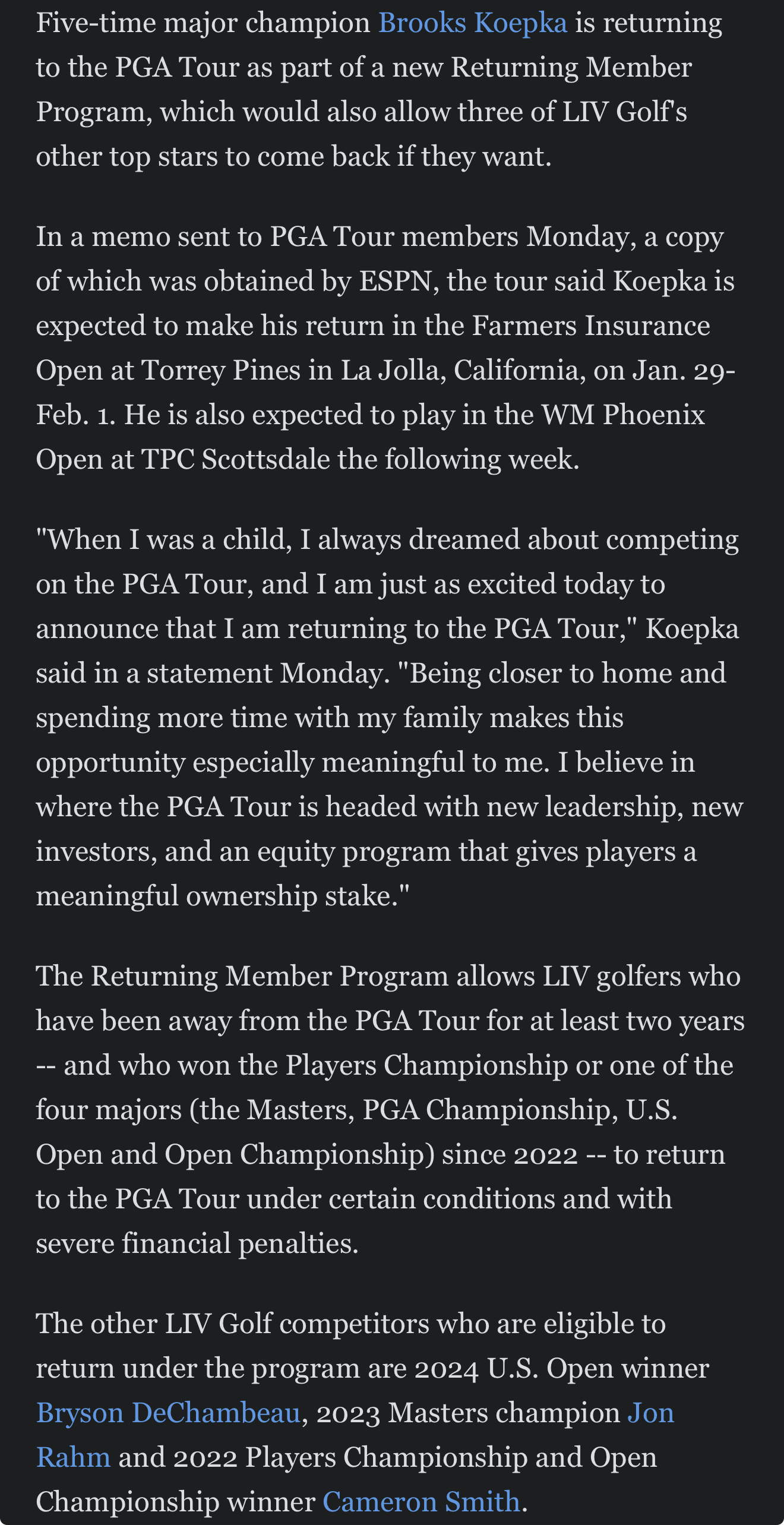Open Jon Rahm's linked profile
The image size is (784, 1525).
click(x=650, y=1413)
